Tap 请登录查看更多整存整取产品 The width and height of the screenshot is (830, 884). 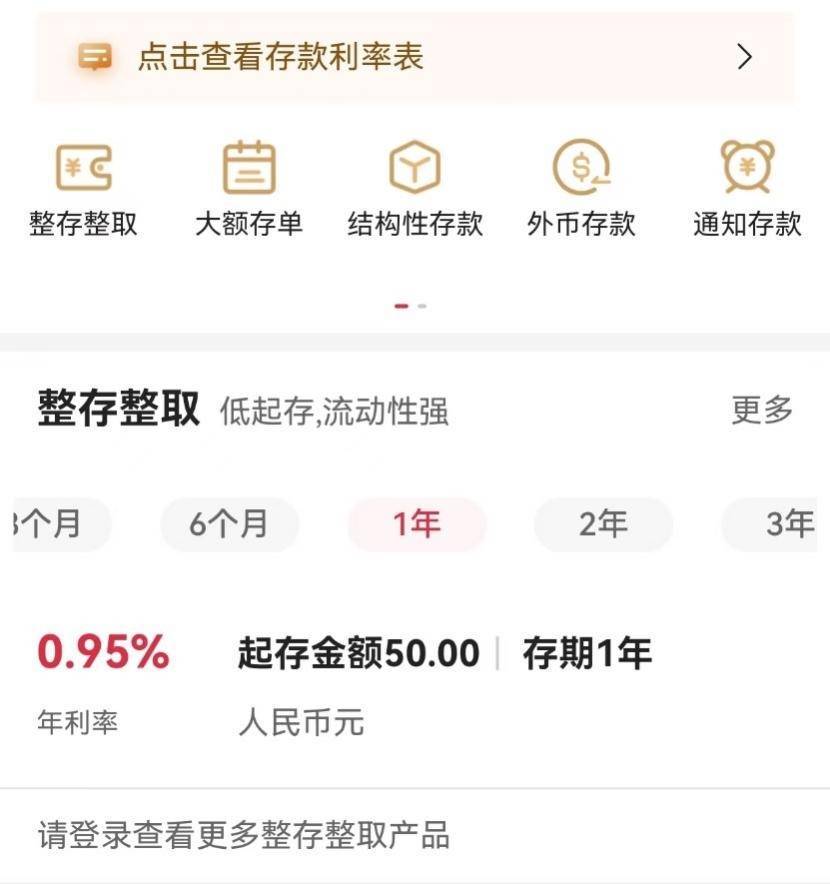pos(244,835)
